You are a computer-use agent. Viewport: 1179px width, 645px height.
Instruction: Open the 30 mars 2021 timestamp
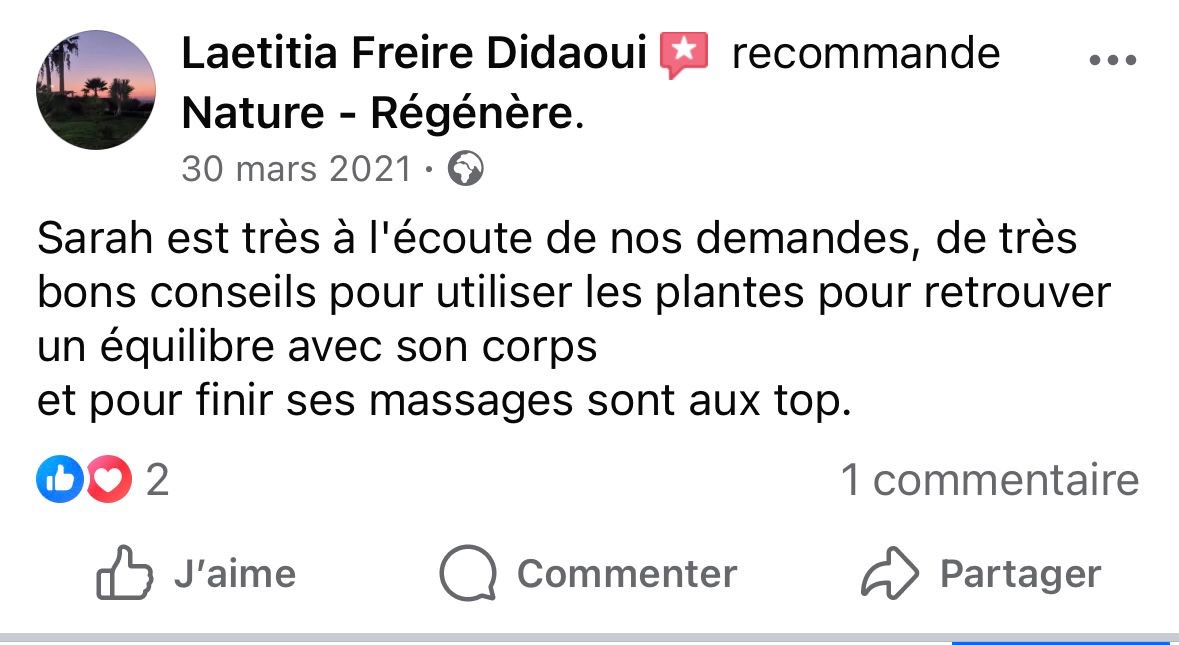click(x=296, y=169)
